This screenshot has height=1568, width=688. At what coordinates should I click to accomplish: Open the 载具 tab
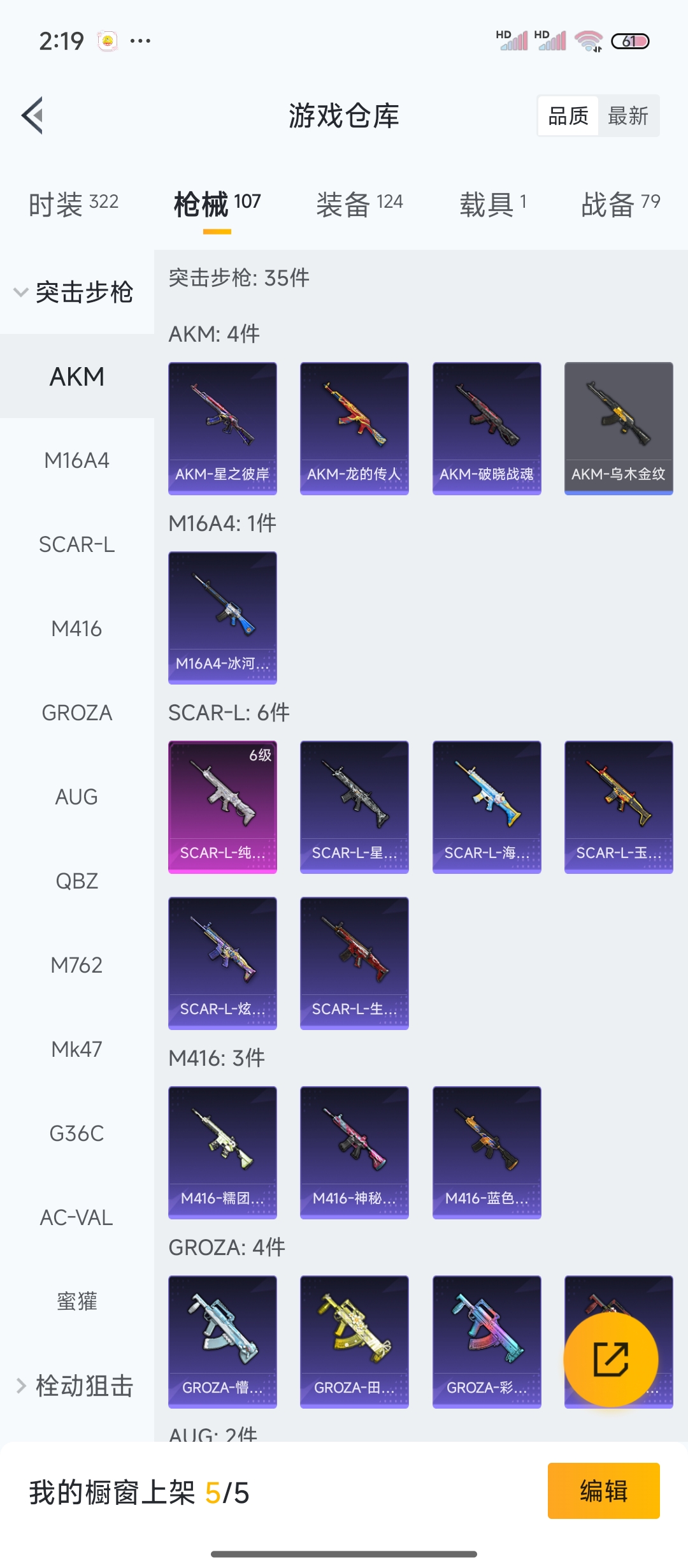point(492,205)
